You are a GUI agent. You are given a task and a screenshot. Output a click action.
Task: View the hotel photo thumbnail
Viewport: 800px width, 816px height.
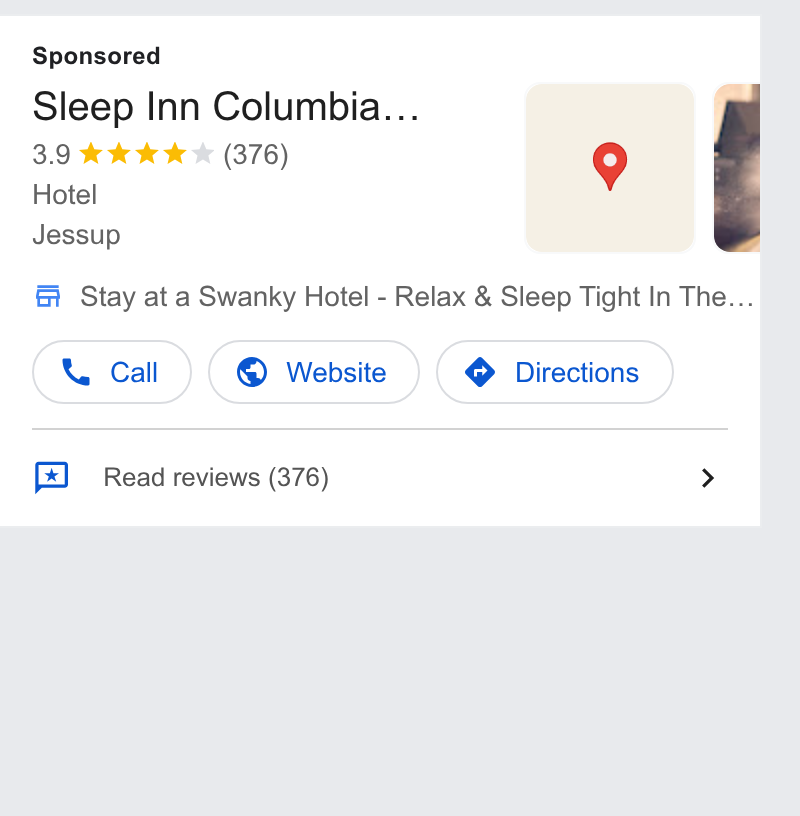pos(736,168)
